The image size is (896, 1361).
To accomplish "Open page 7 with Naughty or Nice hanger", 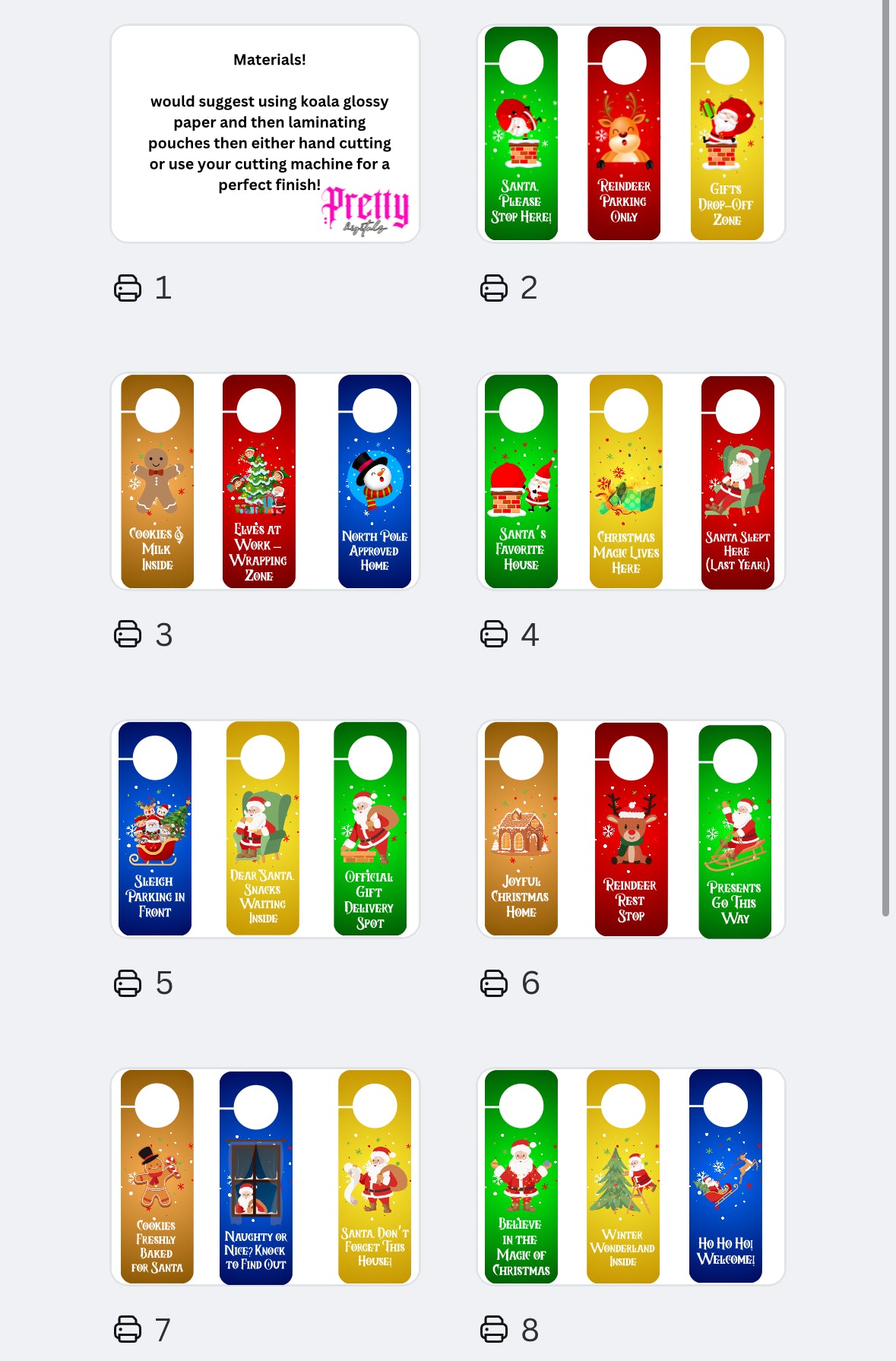I will (265, 1176).
